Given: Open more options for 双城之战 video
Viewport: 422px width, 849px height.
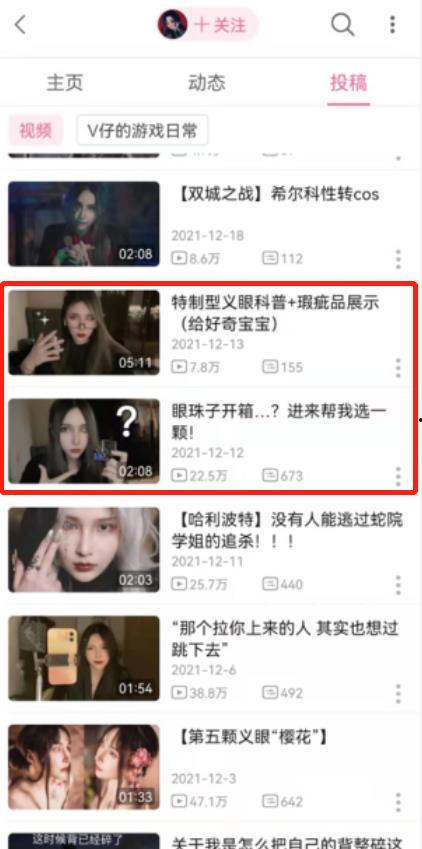Looking at the screenshot, I should pos(398,259).
